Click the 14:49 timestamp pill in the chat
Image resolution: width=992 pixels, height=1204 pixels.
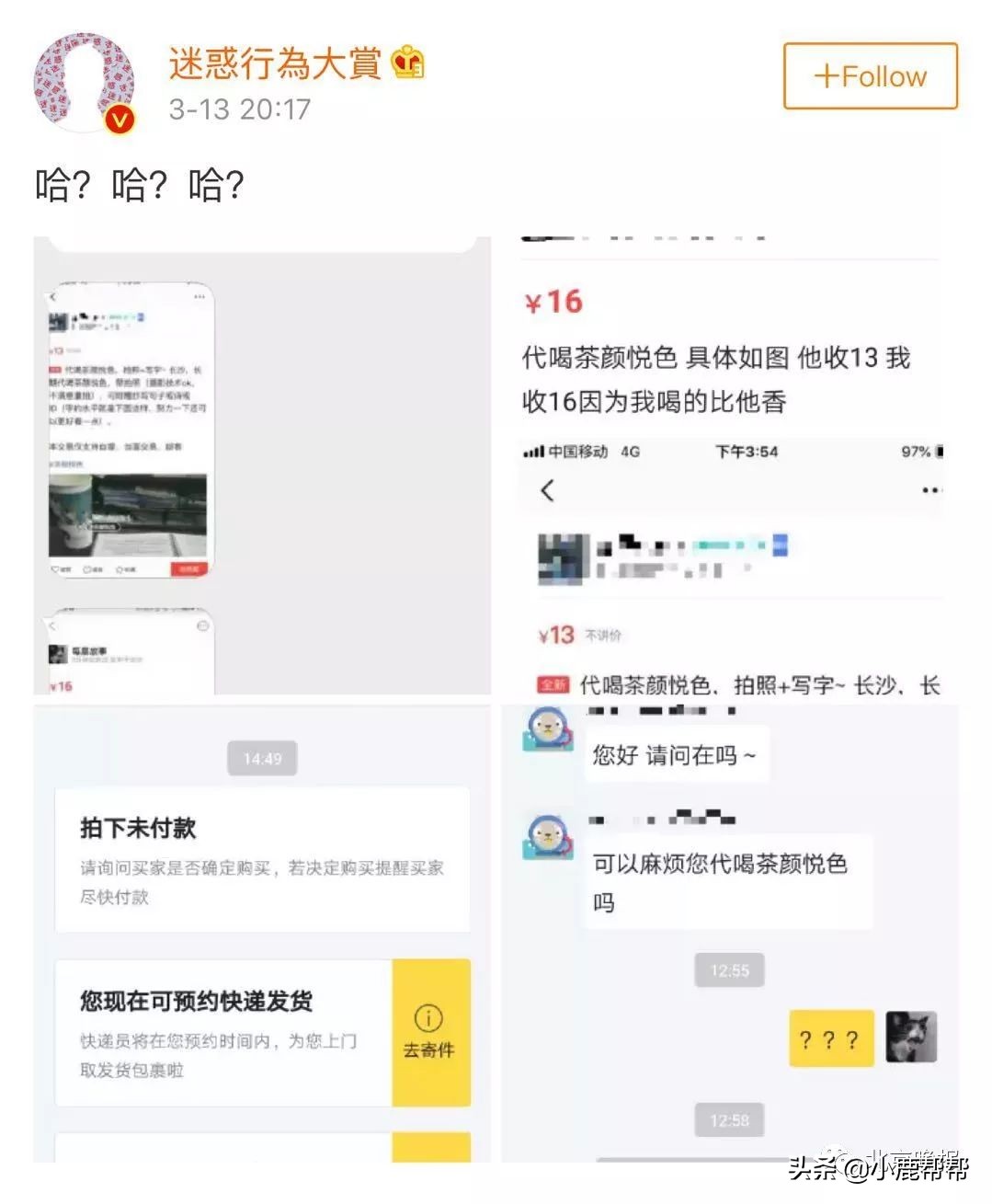coord(262,758)
